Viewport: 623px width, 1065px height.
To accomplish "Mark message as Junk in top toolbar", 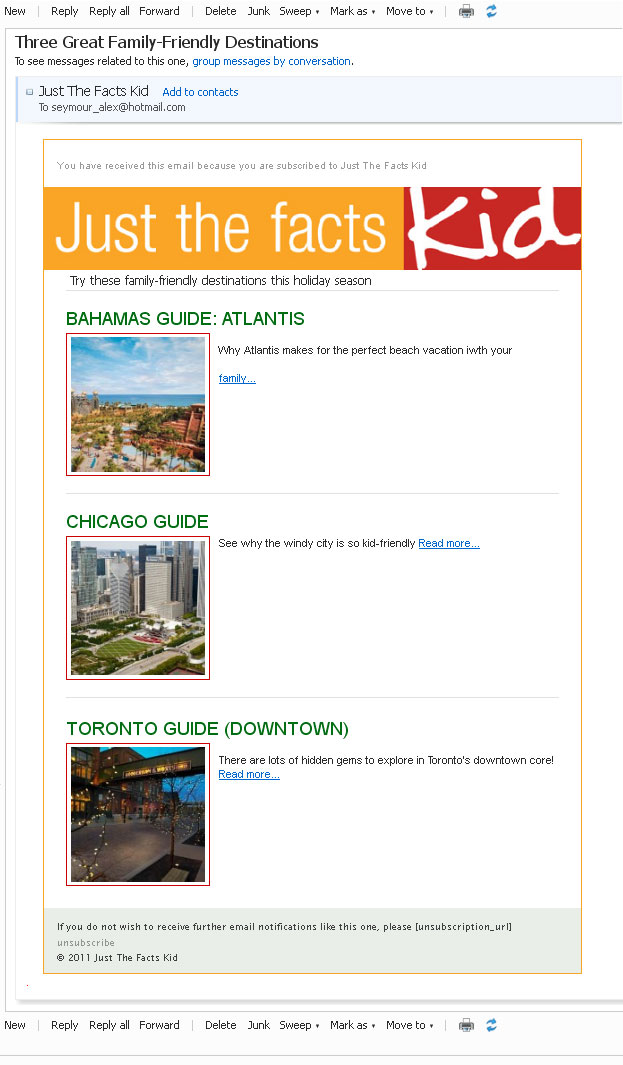I will pos(258,11).
